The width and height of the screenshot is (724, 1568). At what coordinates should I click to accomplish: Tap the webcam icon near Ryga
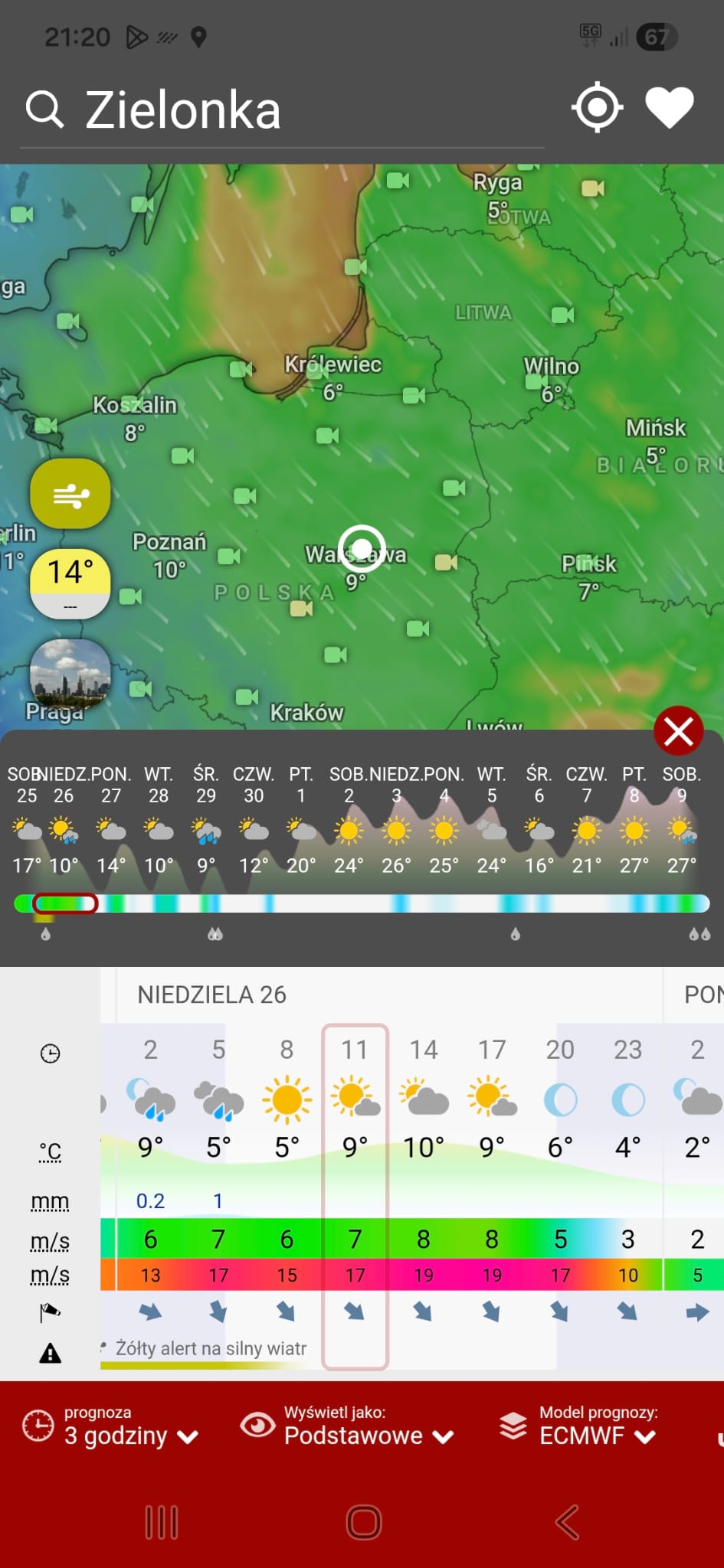pyautogui.click(x=592, y=188)
